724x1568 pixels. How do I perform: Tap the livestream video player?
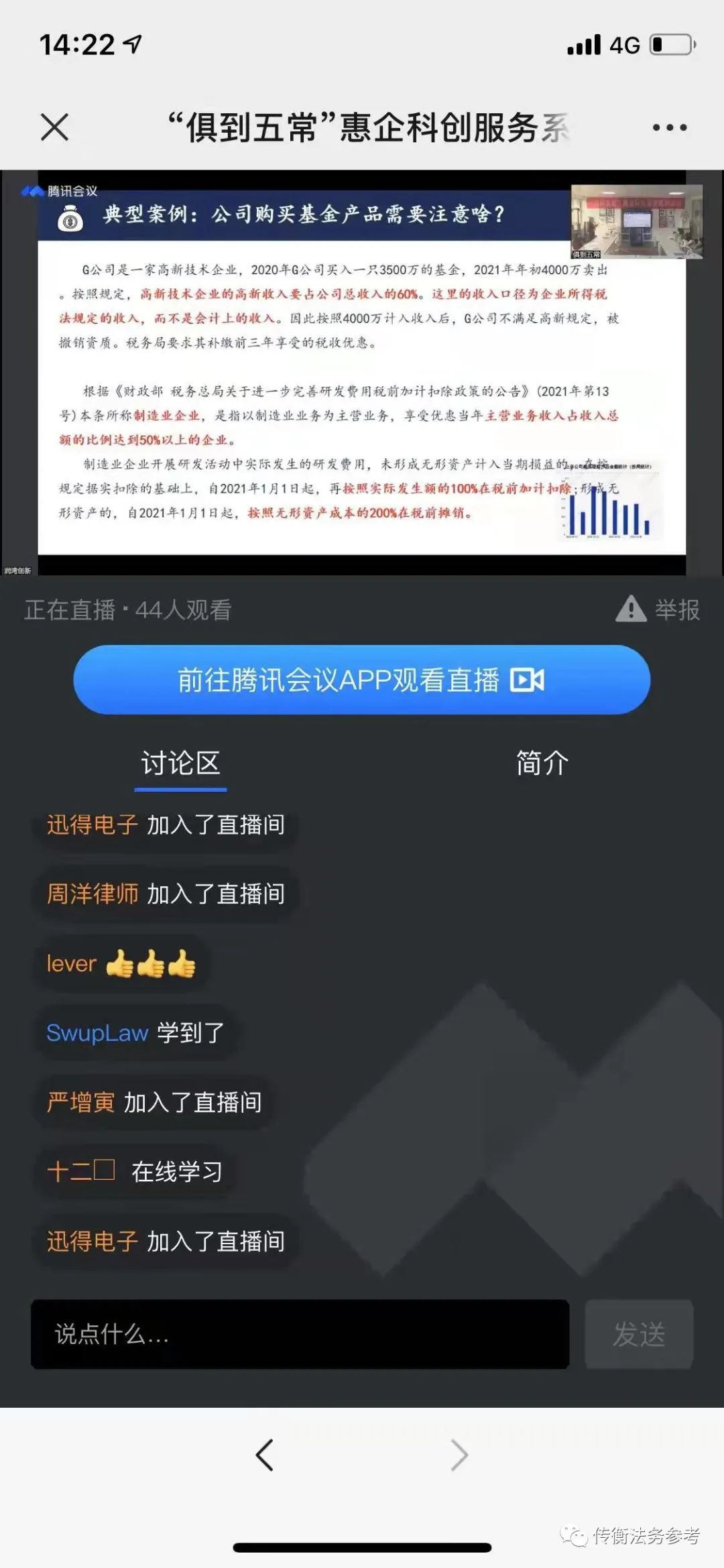pyautogui.click(x=361, y=372)
